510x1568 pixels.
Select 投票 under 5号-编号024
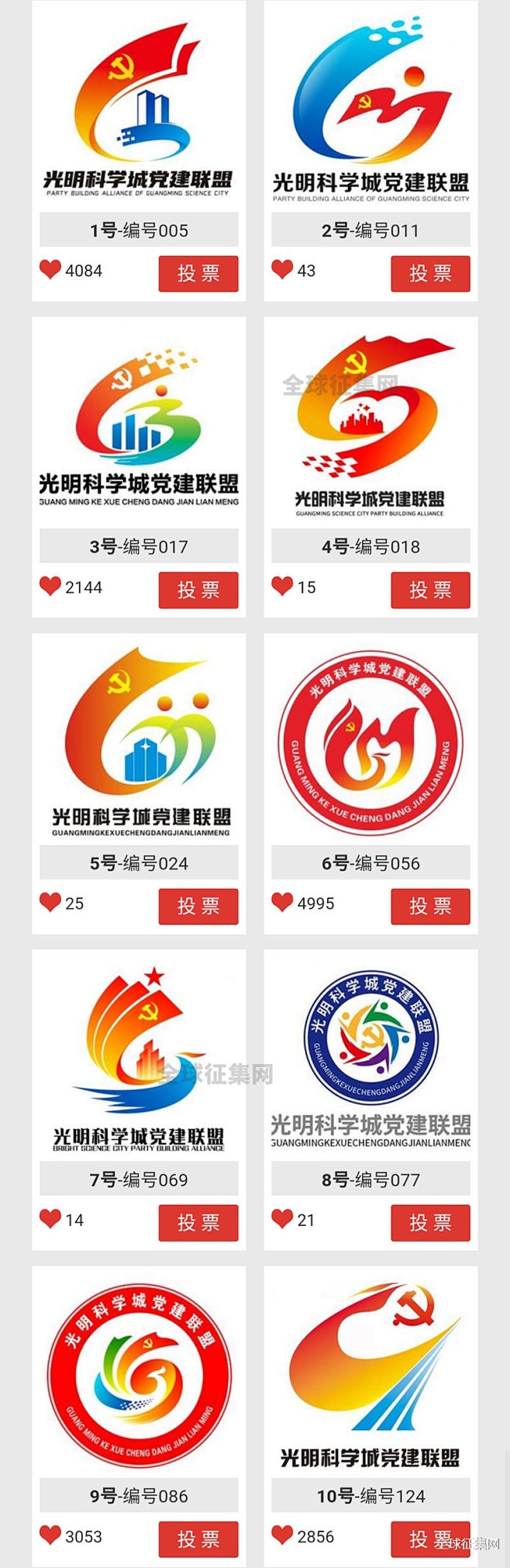tap(198, 906)
